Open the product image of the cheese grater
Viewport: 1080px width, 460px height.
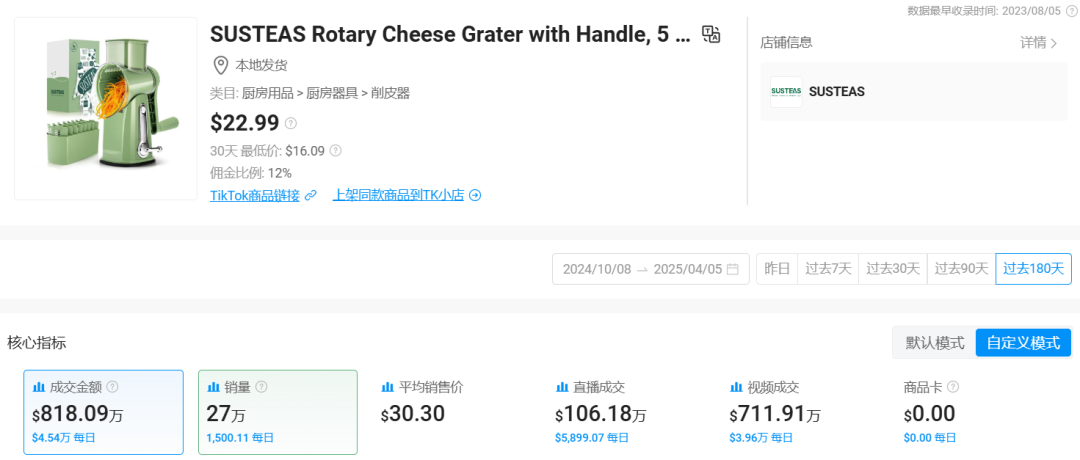[105, 107]
